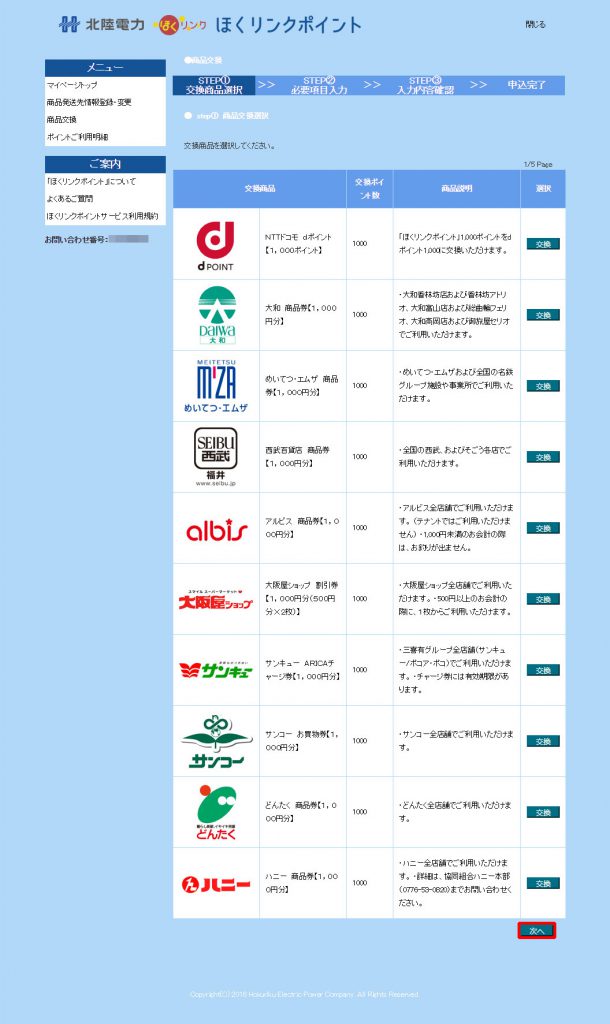Open ほくリンクポイントサービス利用規約
The image size is (610, 1024).
102,216
